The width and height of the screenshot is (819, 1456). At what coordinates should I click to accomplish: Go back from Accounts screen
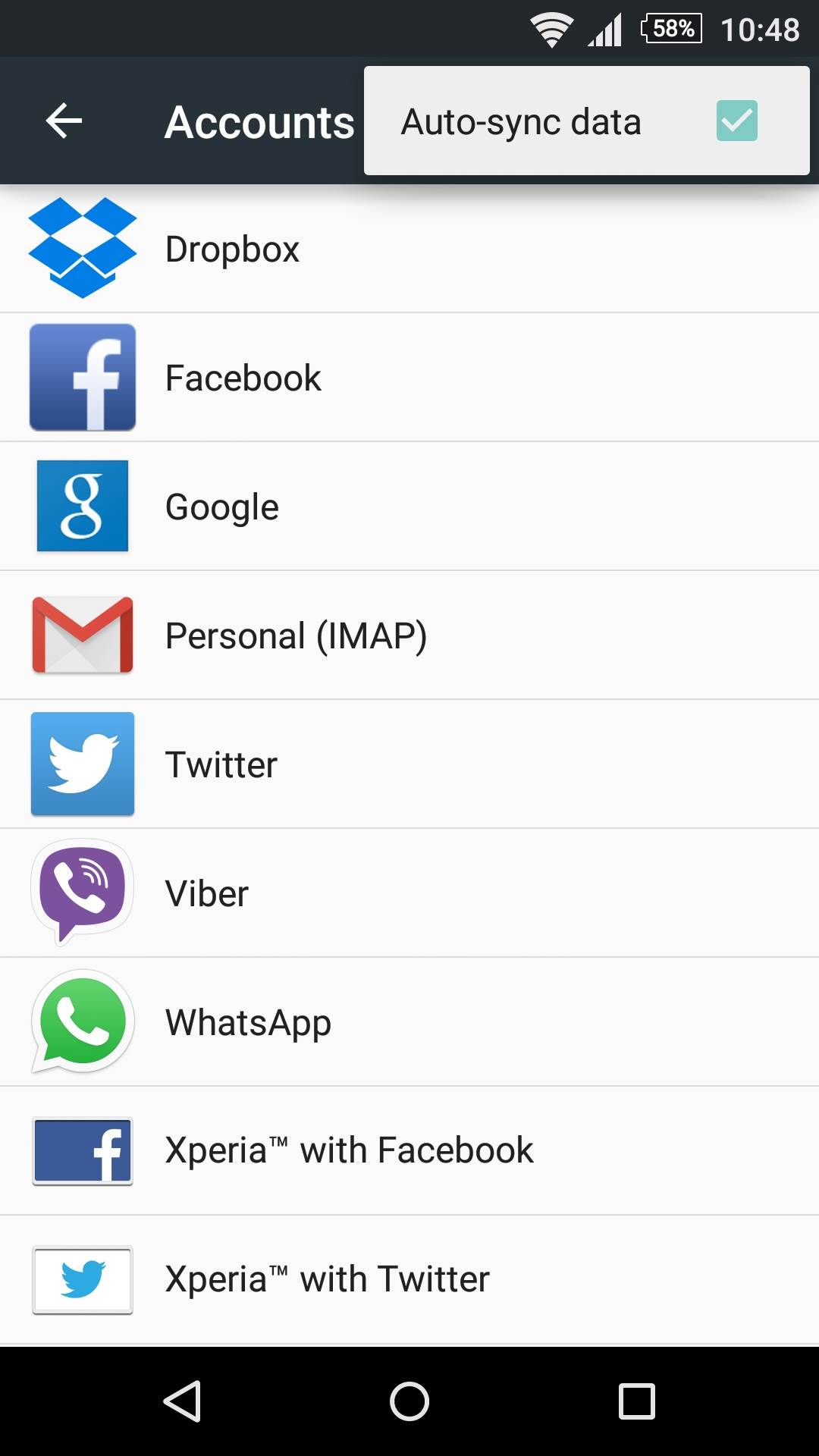pos(64,121)
